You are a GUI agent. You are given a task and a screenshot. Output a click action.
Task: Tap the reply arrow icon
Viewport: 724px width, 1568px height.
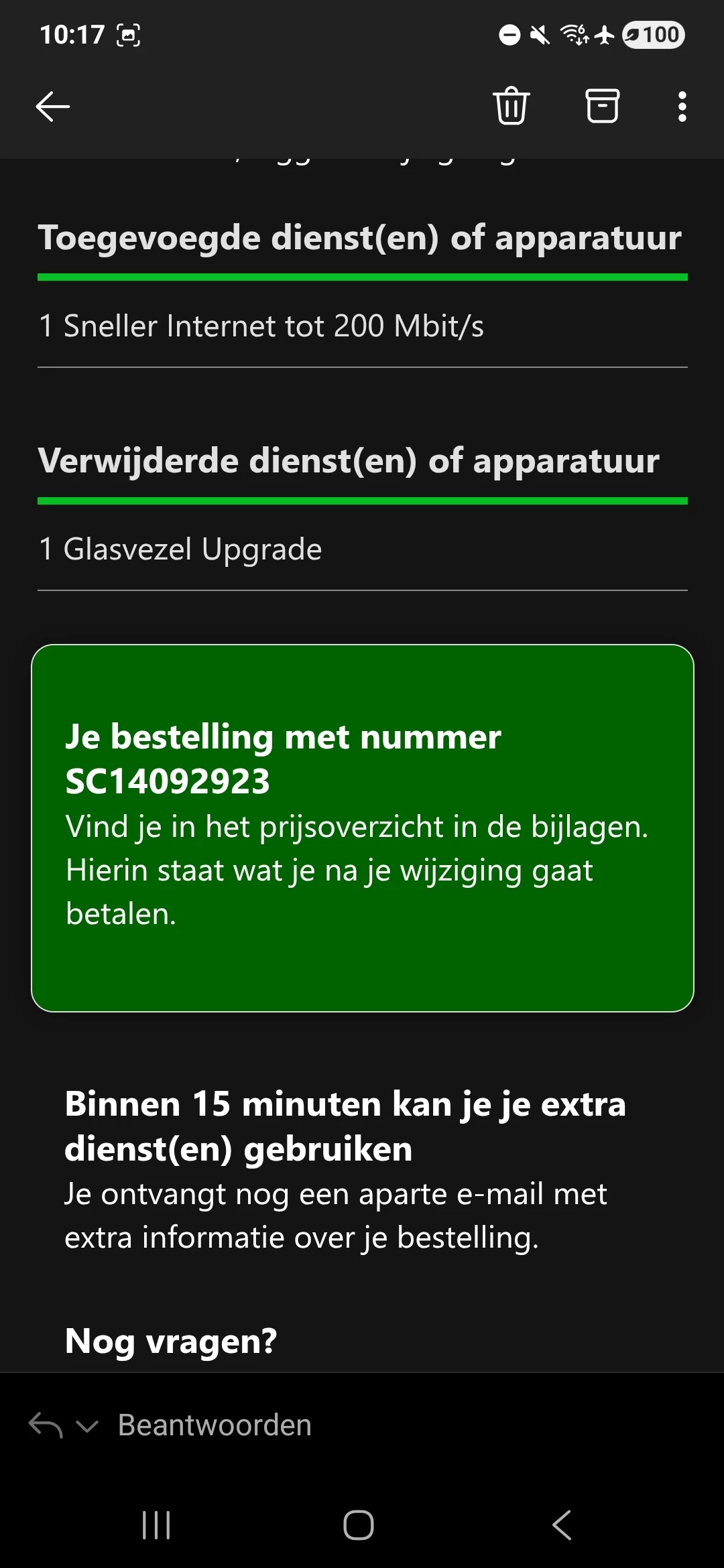46,1425
